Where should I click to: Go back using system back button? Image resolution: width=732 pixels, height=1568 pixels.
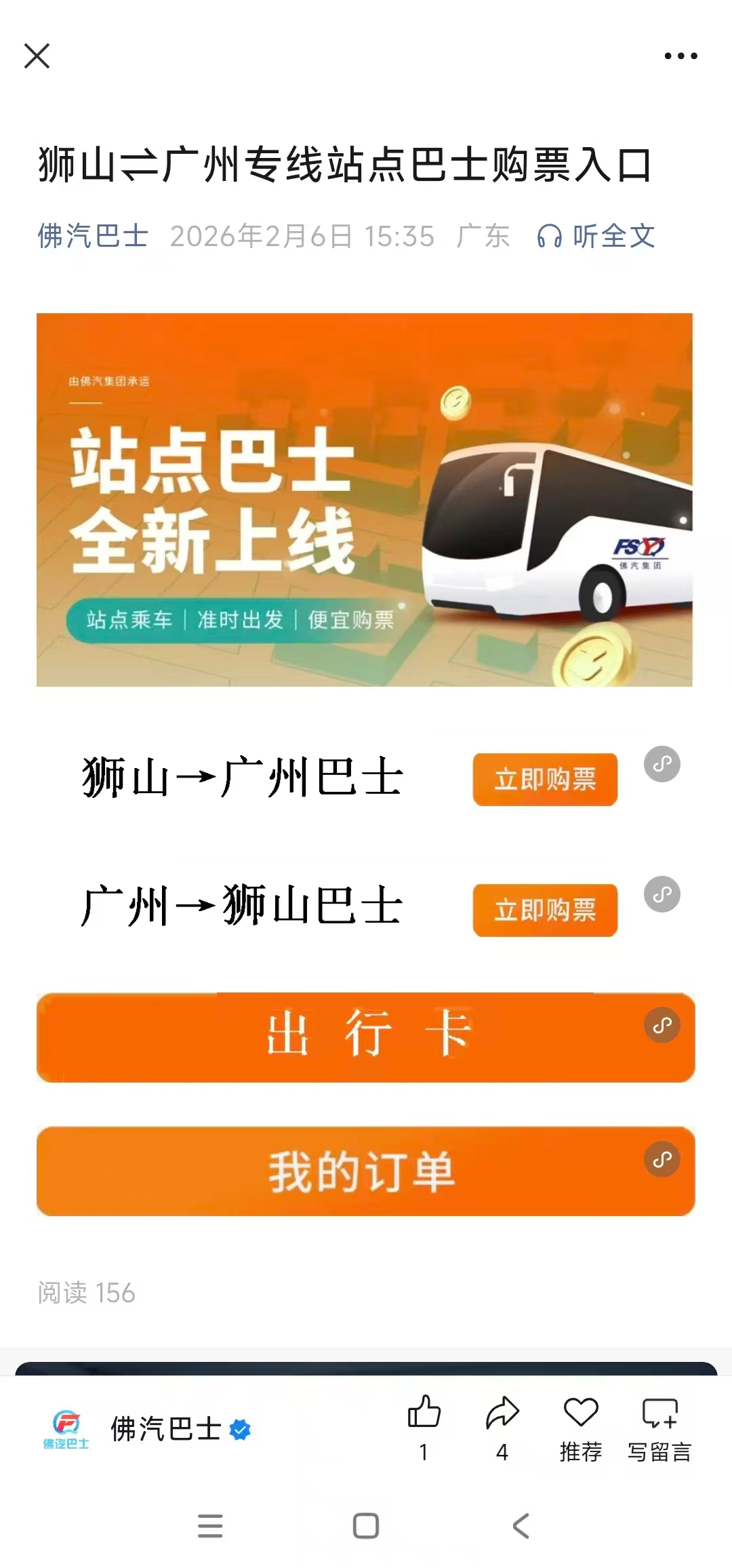pyautogui.click(x=521, y=1526)
